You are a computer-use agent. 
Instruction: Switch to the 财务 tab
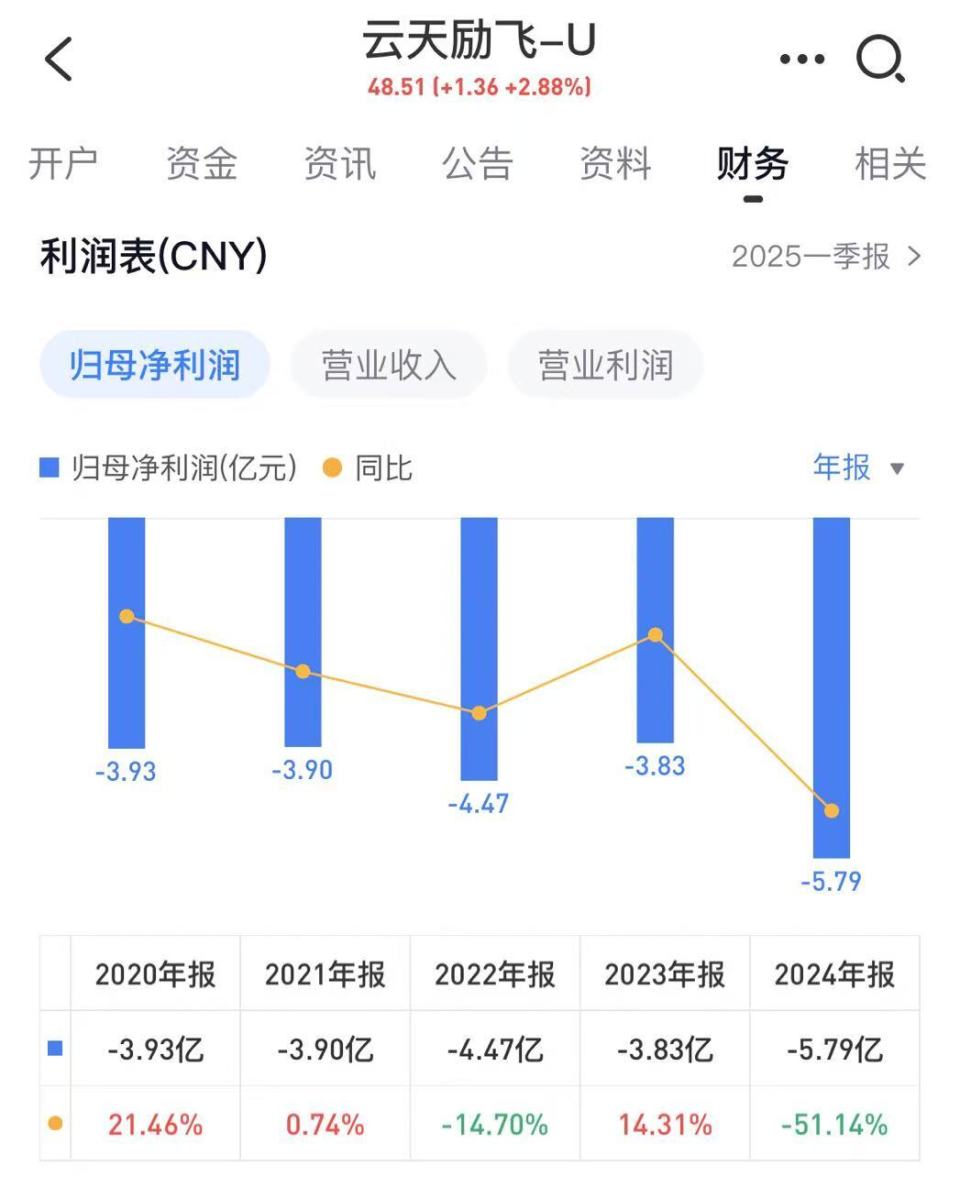point(751,163)
